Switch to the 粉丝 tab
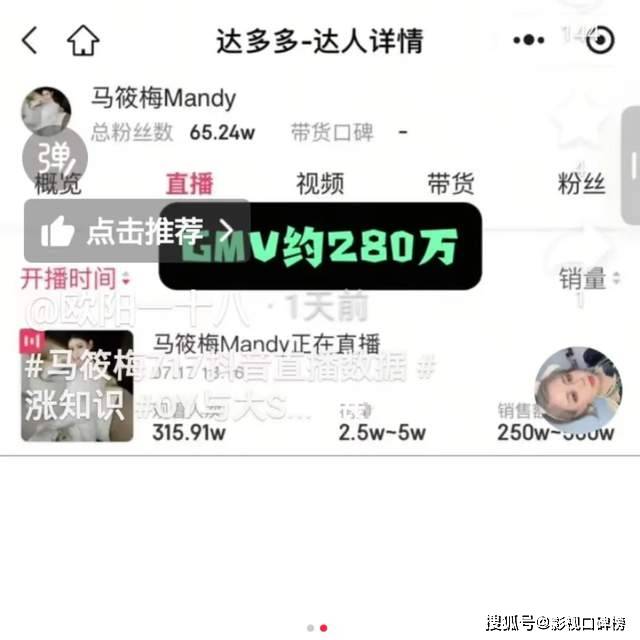This screenshot has height=640, width=640. click(x=581, y=184)
